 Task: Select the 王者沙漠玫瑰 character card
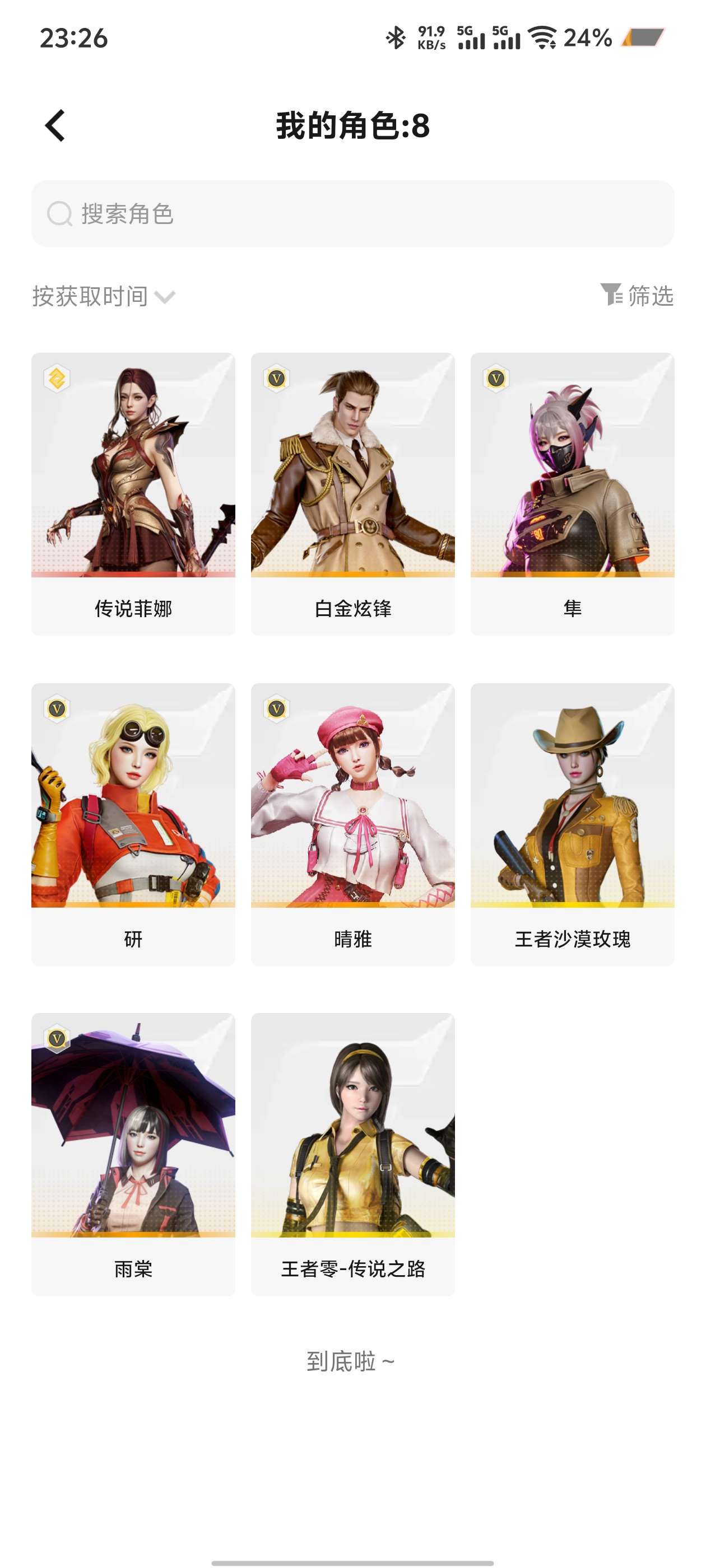573,824
